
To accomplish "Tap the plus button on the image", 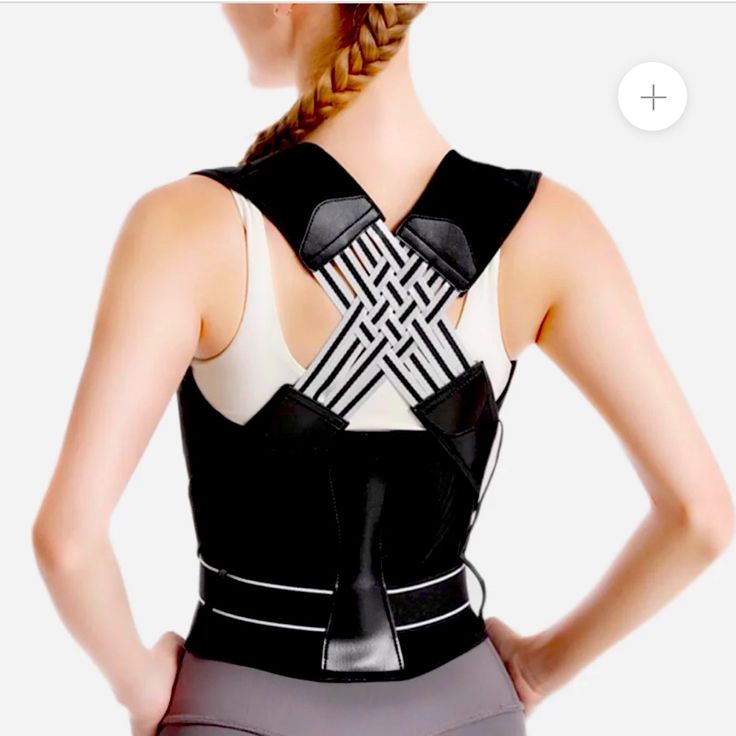I will (x=652, y=97).
